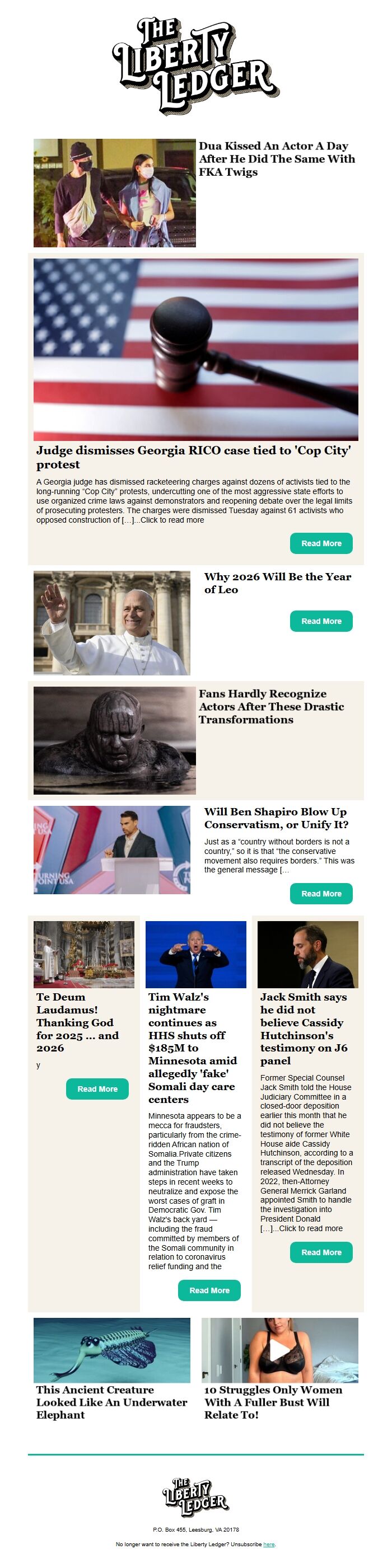The width and height of the screenshot is (392, 1568).
Task: Read More on the Tim Walz nightmare article
Action: coord(209,1290)
